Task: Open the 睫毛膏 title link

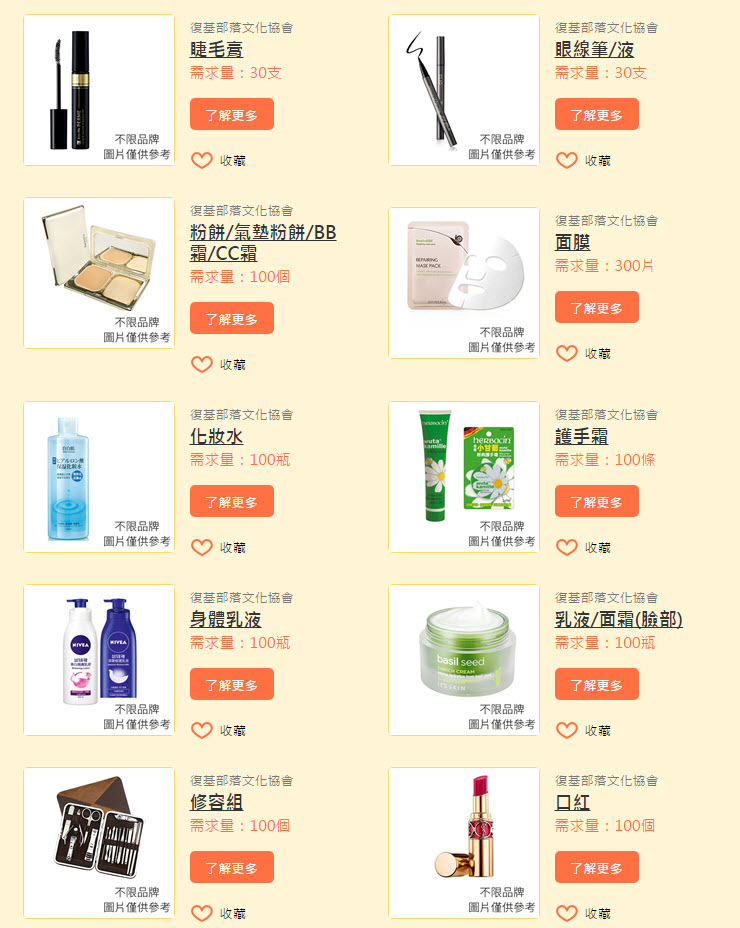Action: click(216, 49)
